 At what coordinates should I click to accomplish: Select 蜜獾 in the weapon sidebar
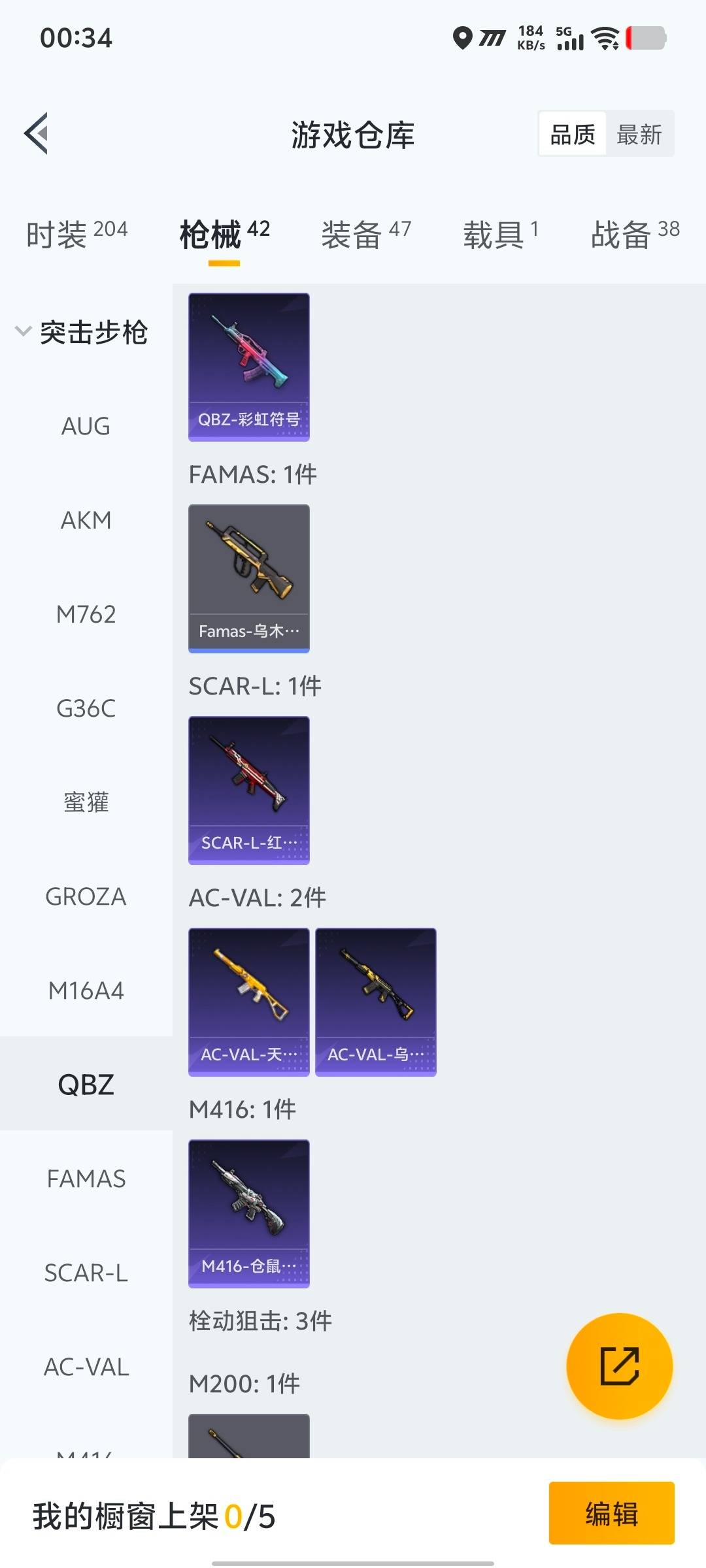click(86, 802)
